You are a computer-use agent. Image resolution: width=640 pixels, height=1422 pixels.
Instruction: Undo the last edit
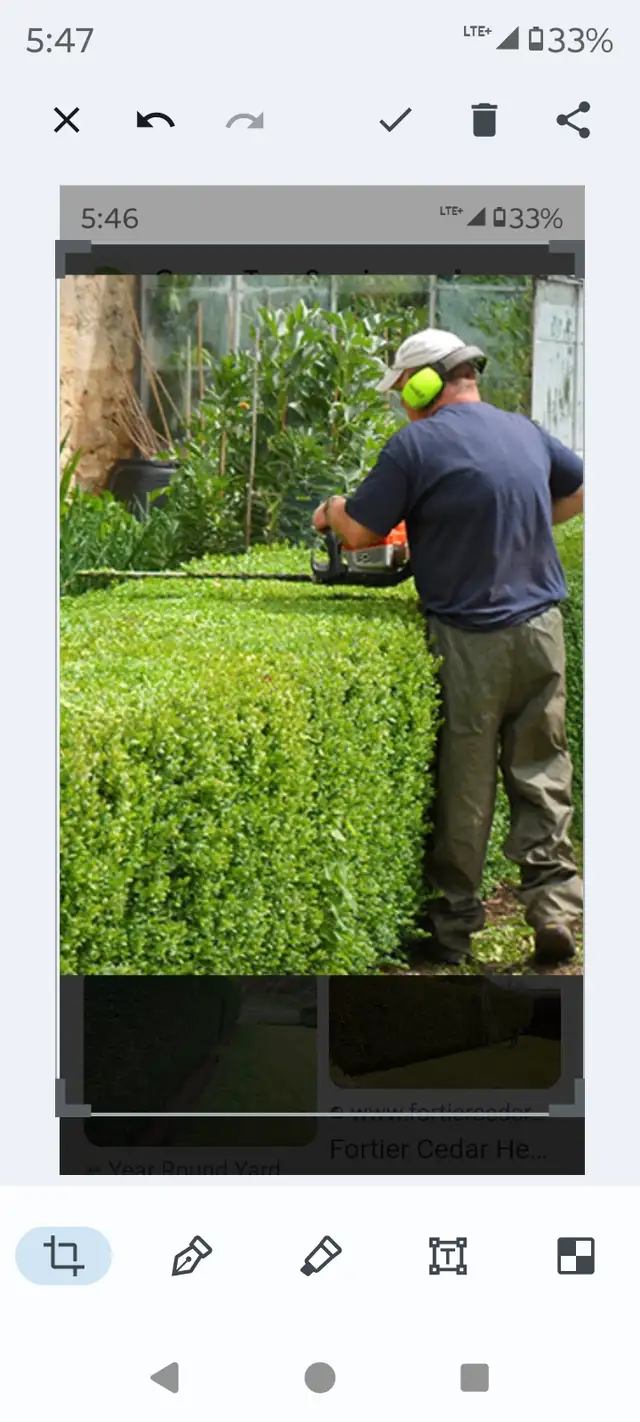coord(155,121)
